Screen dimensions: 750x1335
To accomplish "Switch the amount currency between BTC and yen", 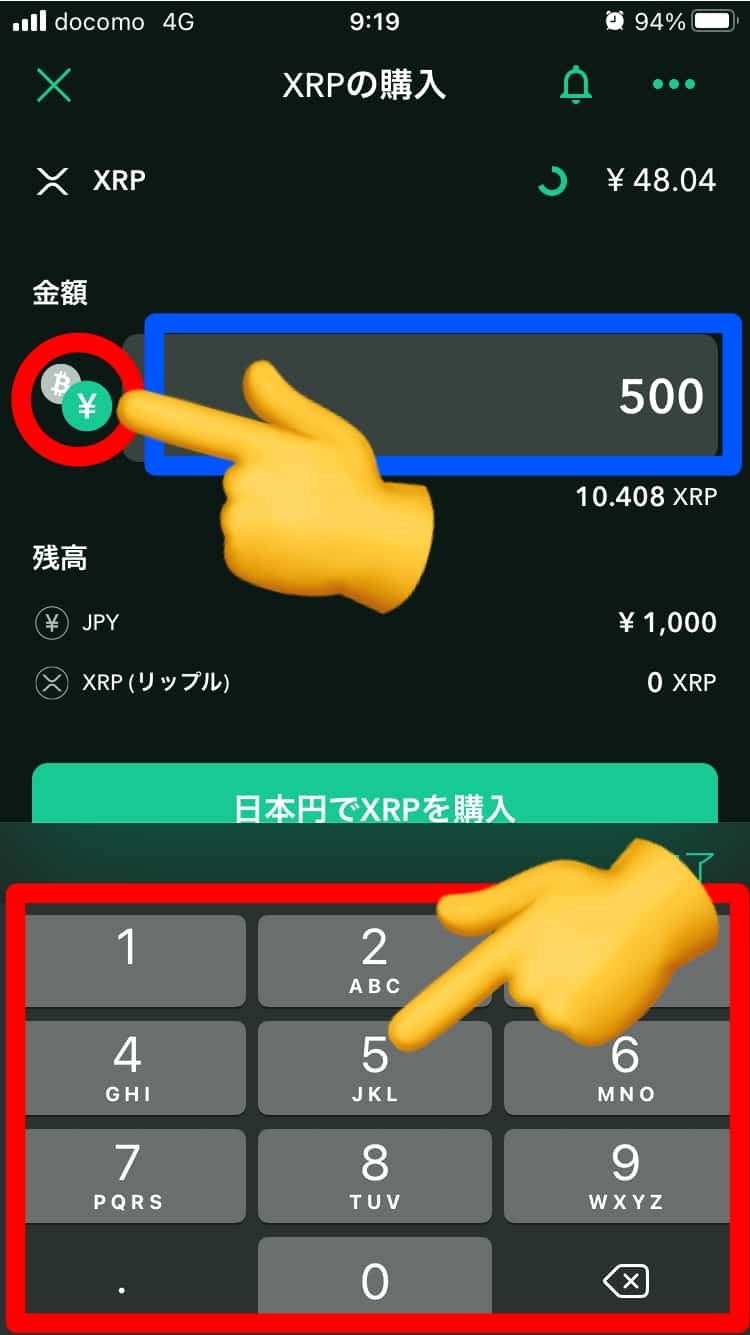I will point(77,397).
